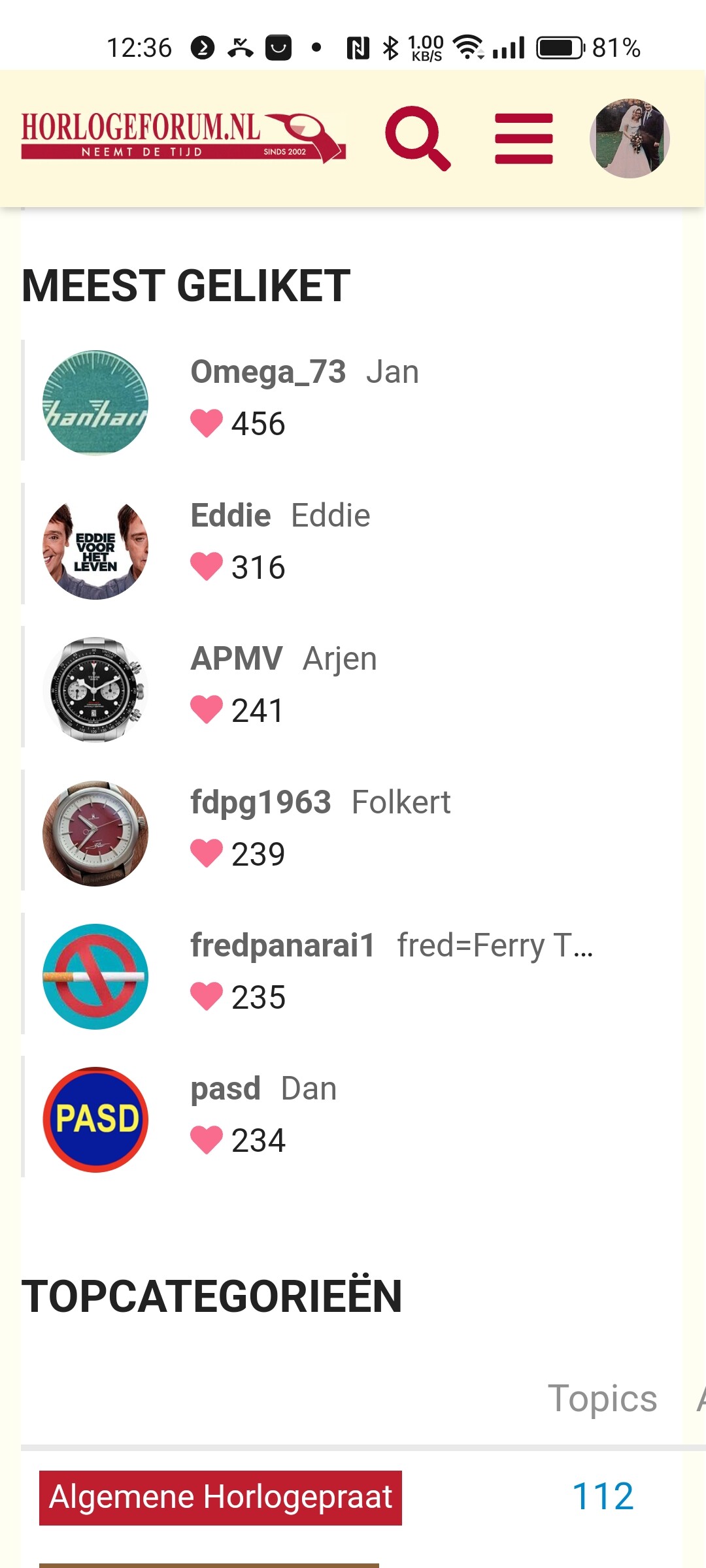This screenshot has height=1568, width=706.
Task: Go to the Horlogeforum.nl home logo
Action: [x=183, y=137]
